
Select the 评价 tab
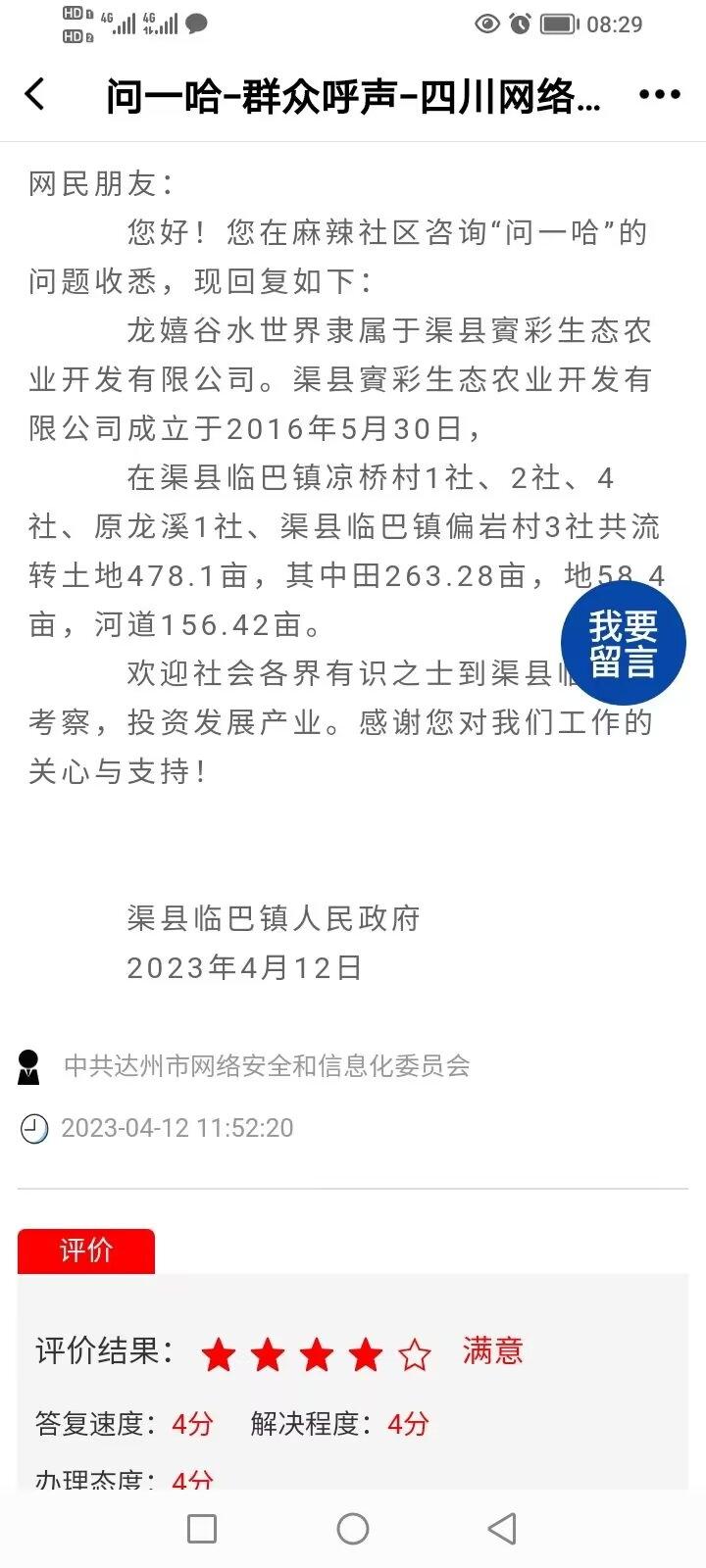(x=86, y=1250)
